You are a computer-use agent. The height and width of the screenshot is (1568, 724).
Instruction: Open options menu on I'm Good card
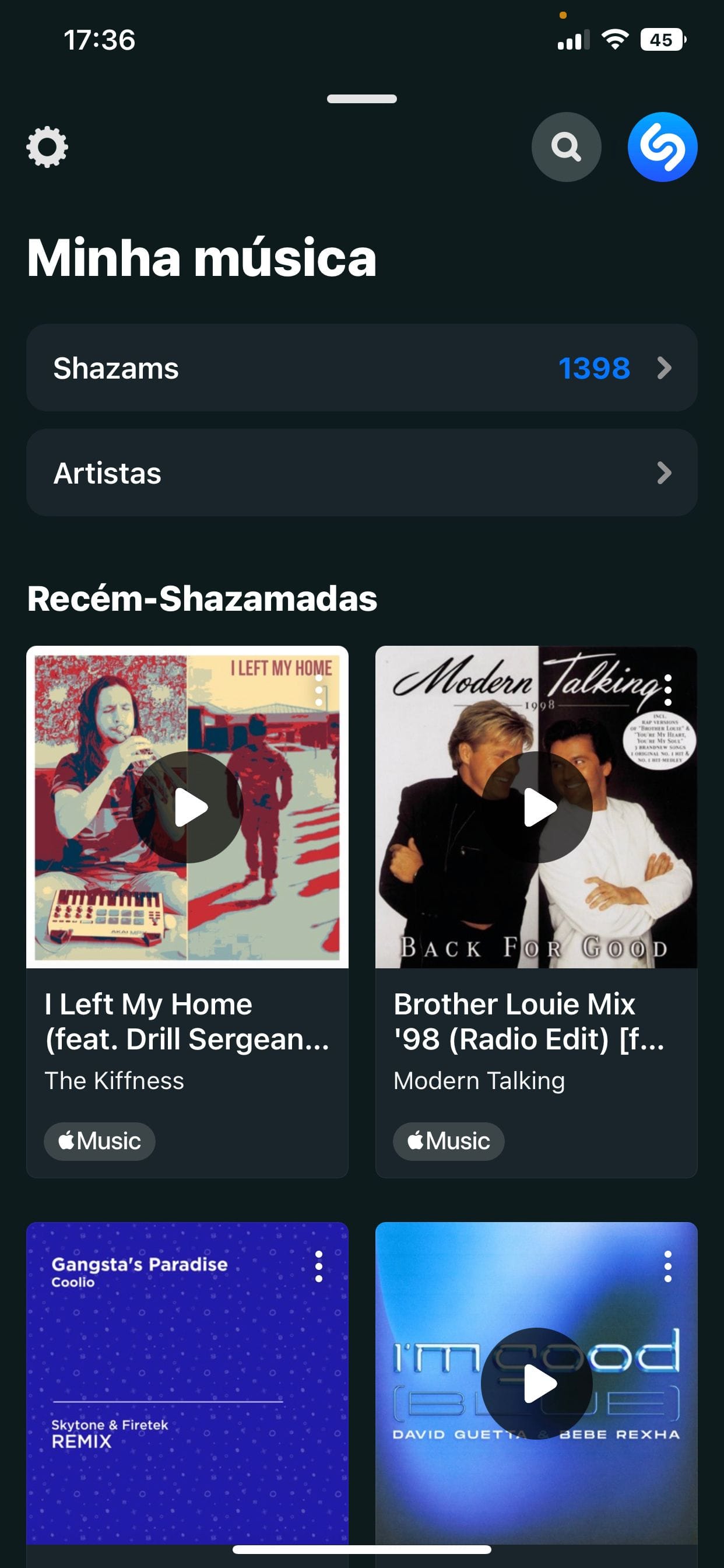(x=667, y=1266)
